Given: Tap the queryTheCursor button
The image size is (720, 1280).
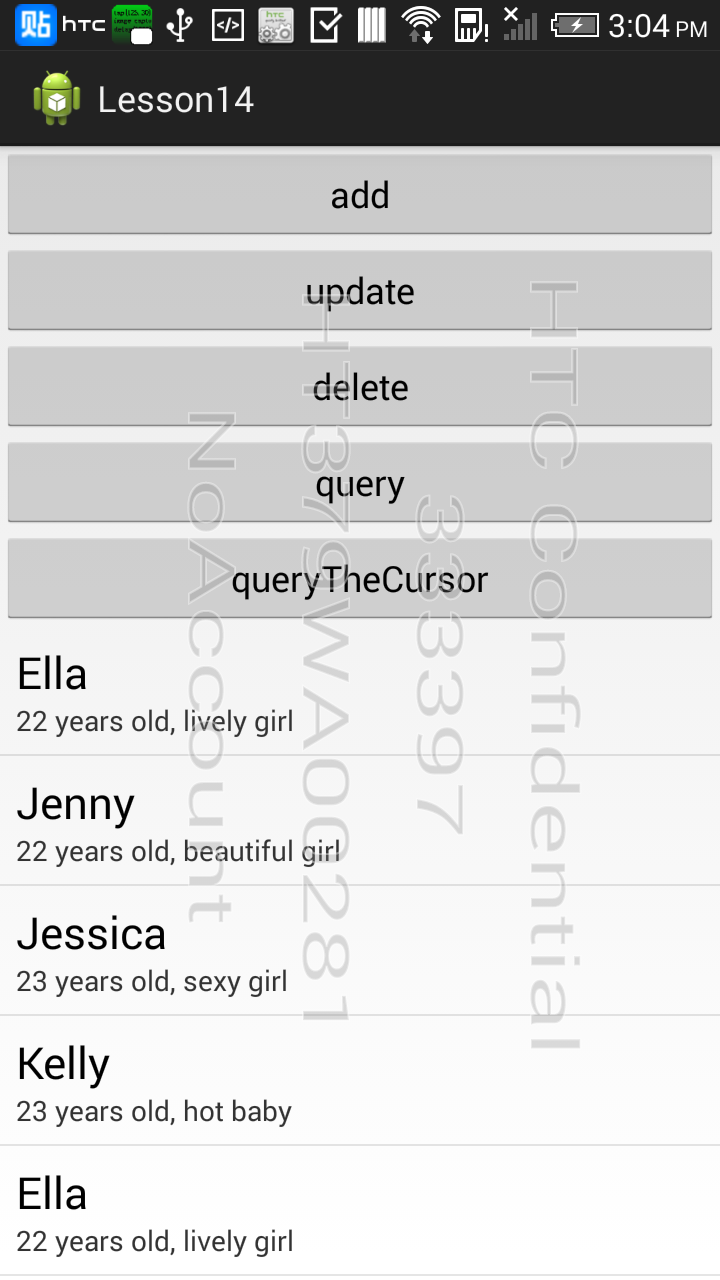Looking at the screenshot, I should [360, 578].
